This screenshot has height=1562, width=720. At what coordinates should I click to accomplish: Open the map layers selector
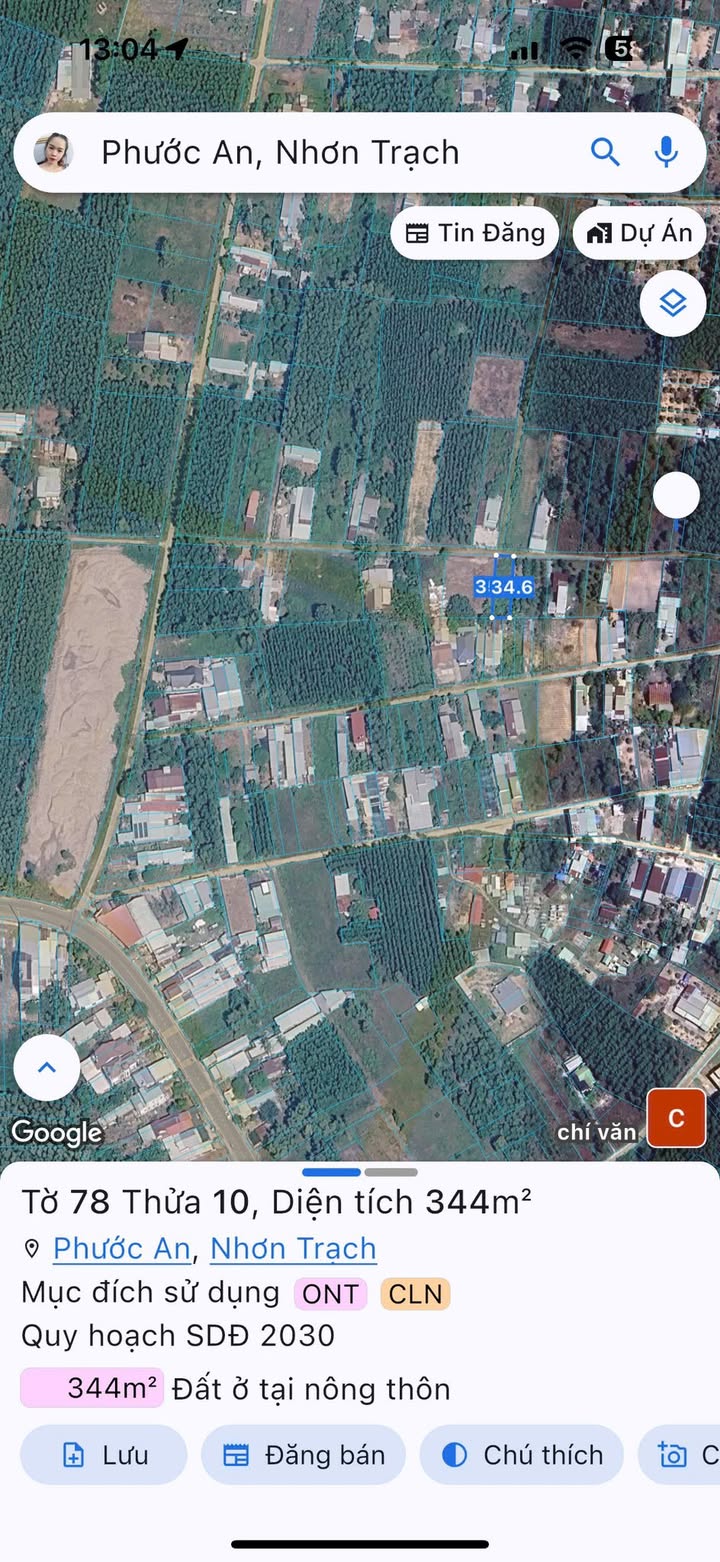pos(672,303)
